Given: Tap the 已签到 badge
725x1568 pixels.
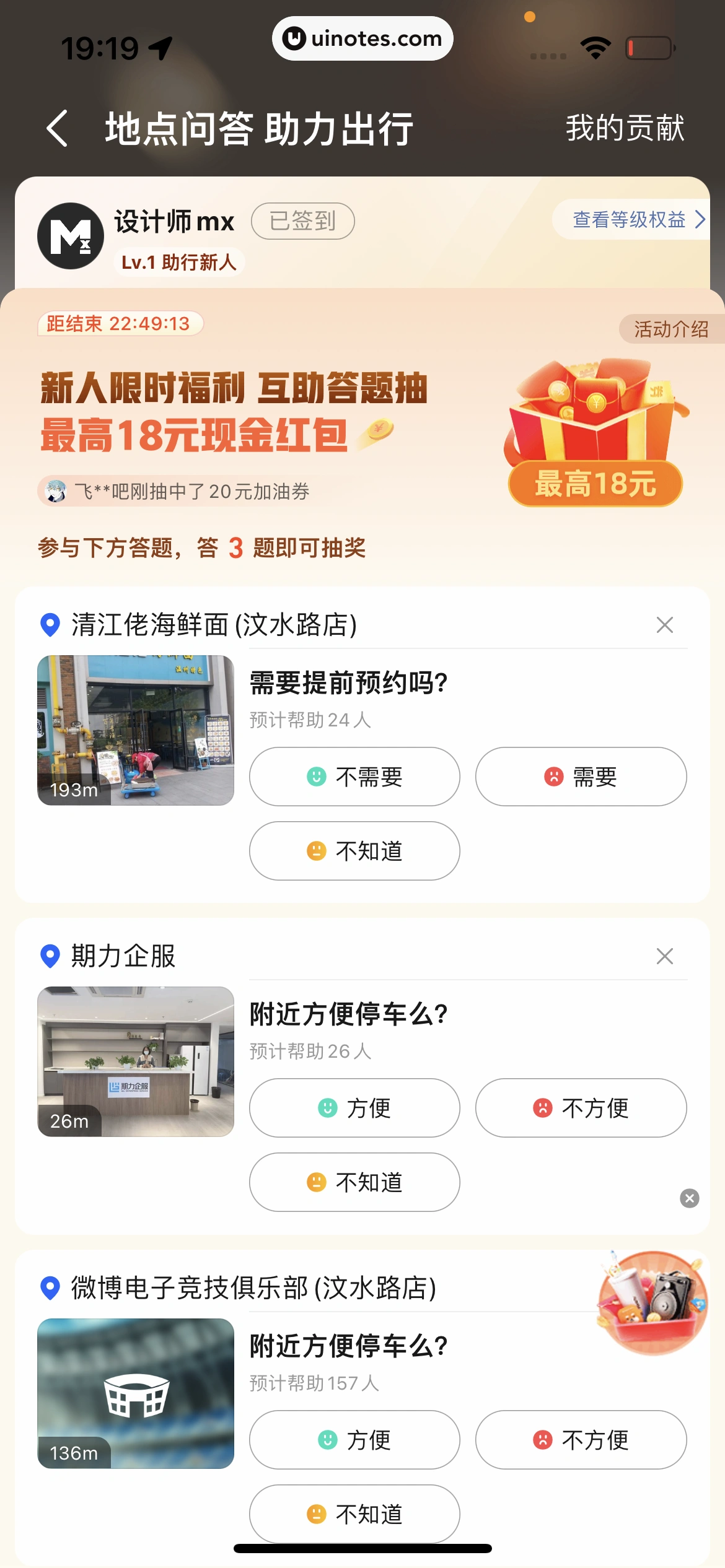Looking at the screenshot, I should click(303, 221).
